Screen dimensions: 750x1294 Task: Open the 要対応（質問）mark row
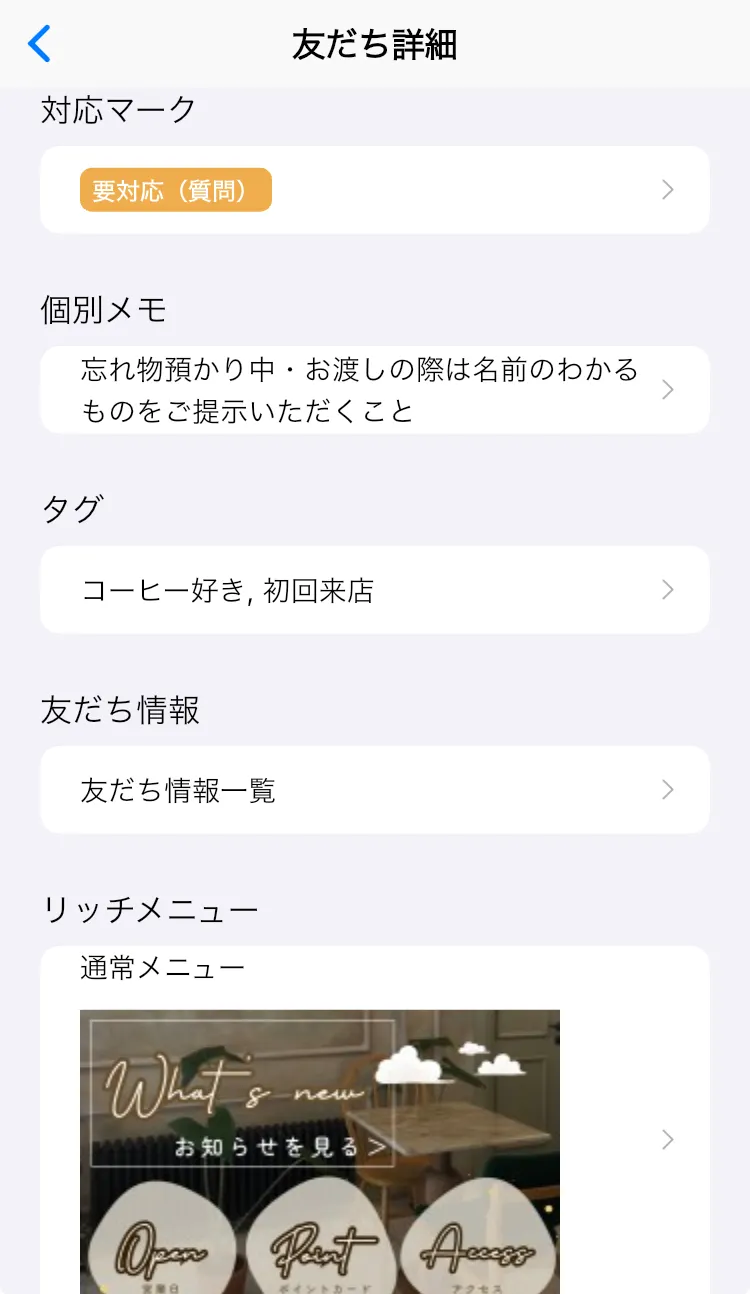click(x=374, y=190)
